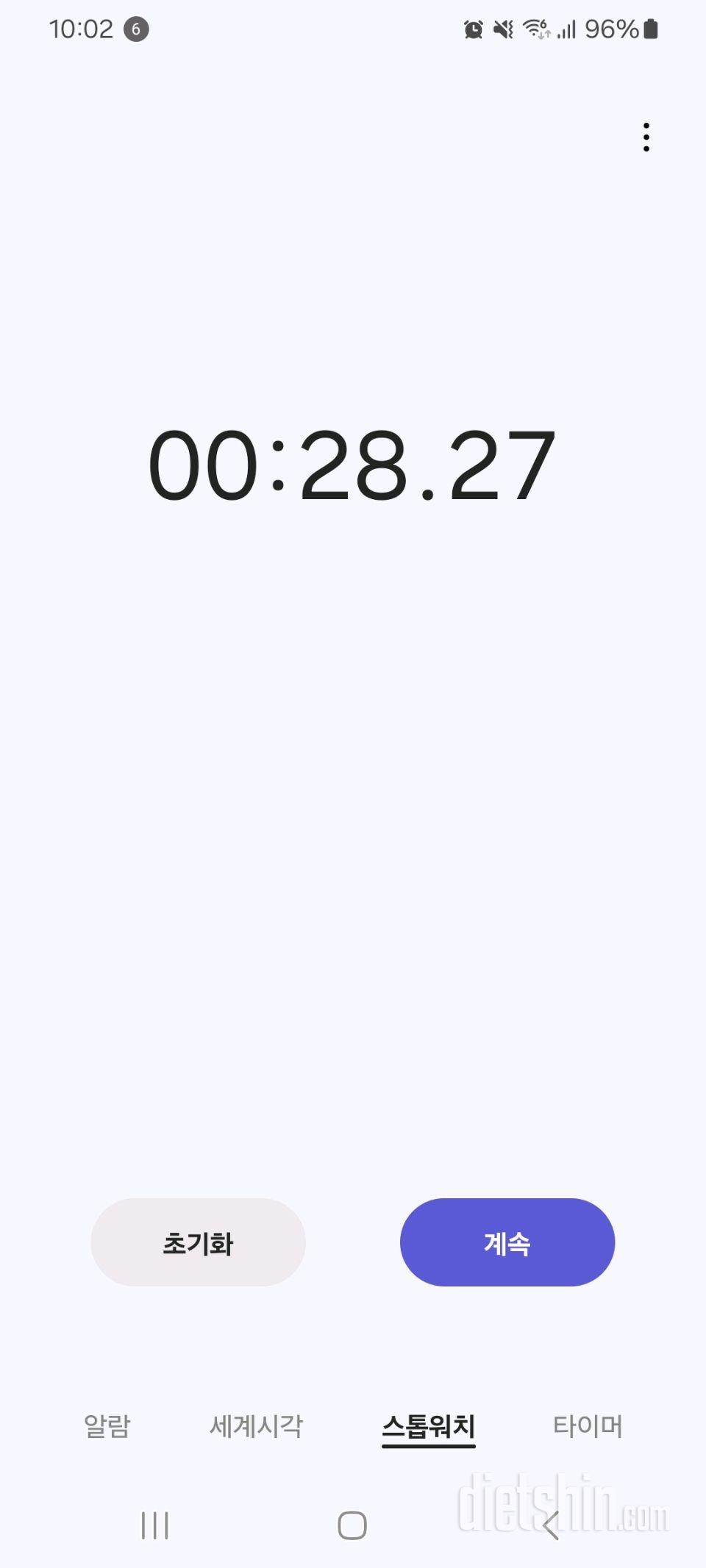Switch to the 알람 tab

pos(107,1426)
